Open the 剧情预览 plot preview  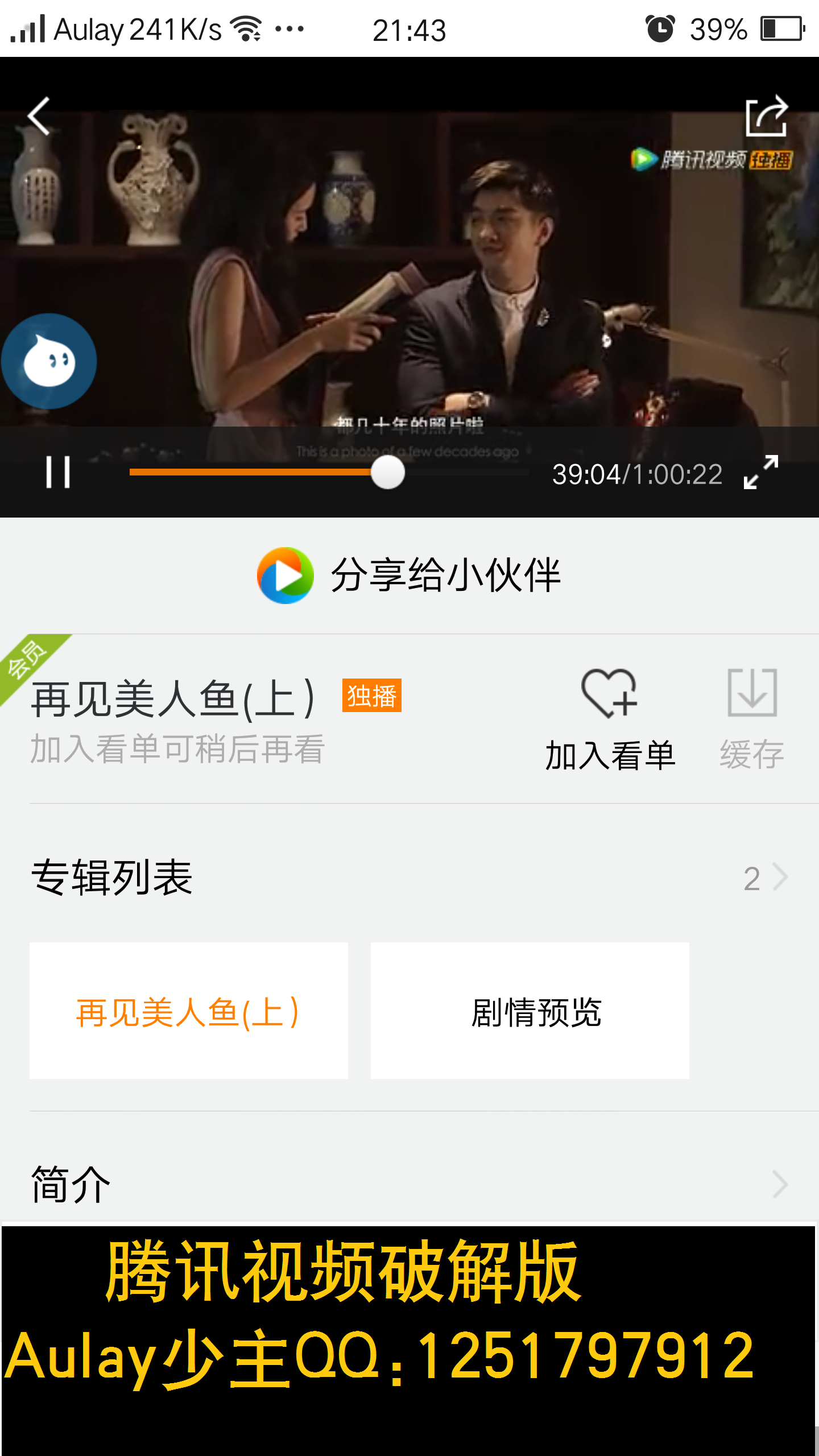(x=530, y=1011)
